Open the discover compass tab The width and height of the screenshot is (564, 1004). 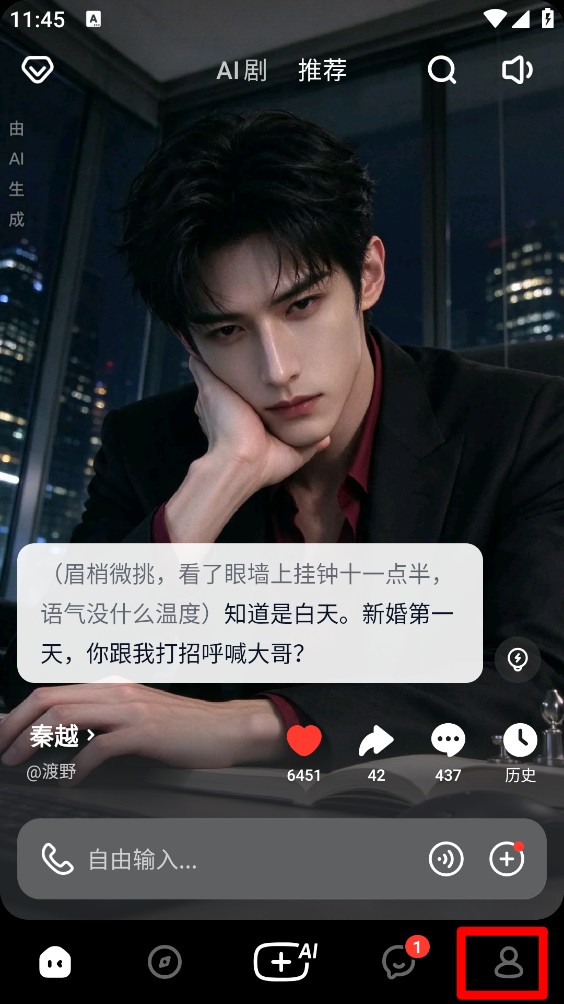[x=165, y=962]
